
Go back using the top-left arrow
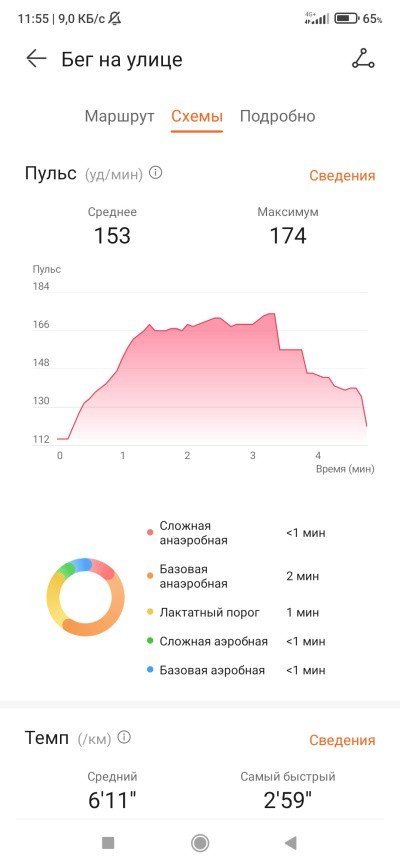(36, 59)
